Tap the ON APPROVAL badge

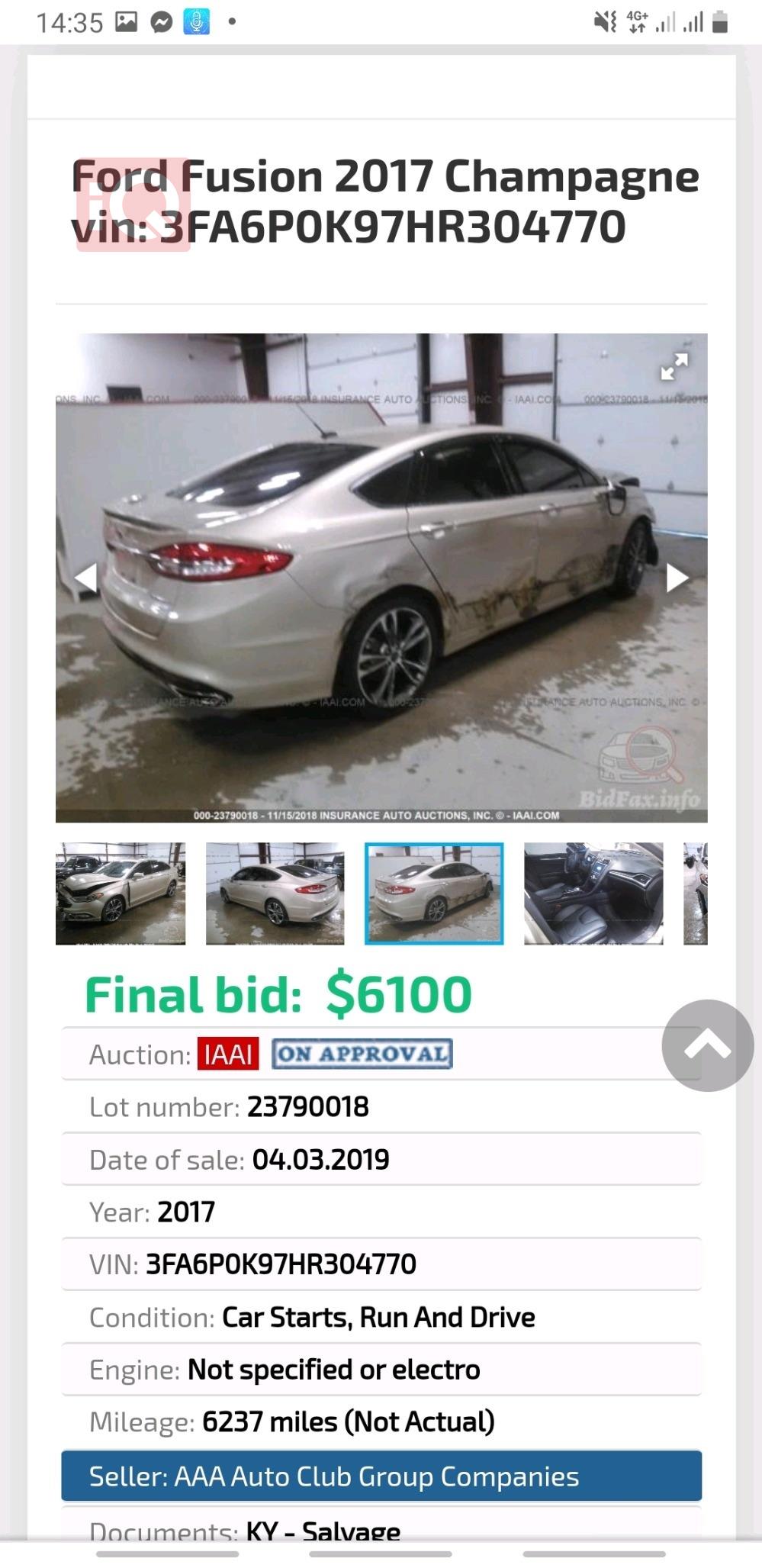coord(362,1055)
